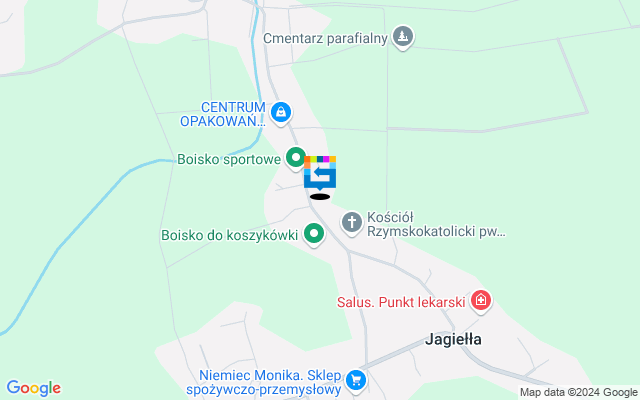
Task: Open the Kościół Rzymskokatolicki church marker
Action: pos(351,222)
